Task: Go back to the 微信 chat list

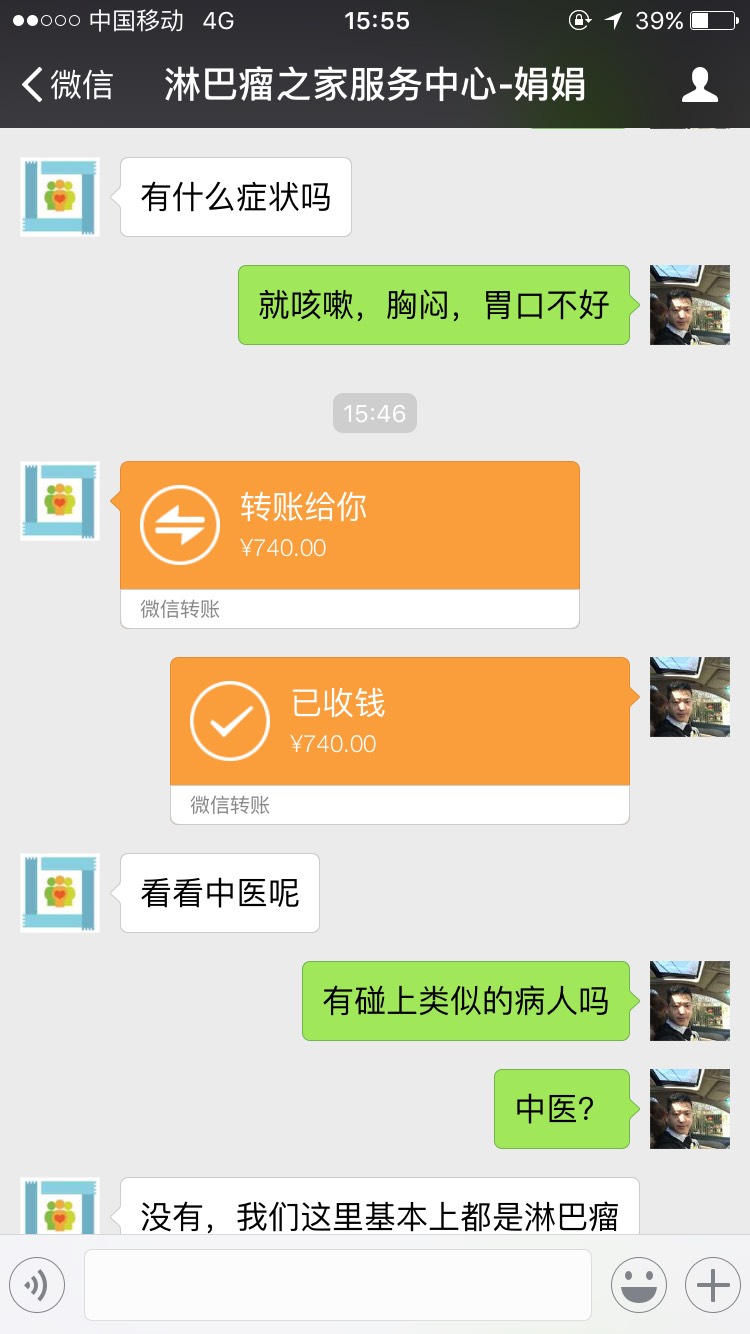Action: point(66,86)
